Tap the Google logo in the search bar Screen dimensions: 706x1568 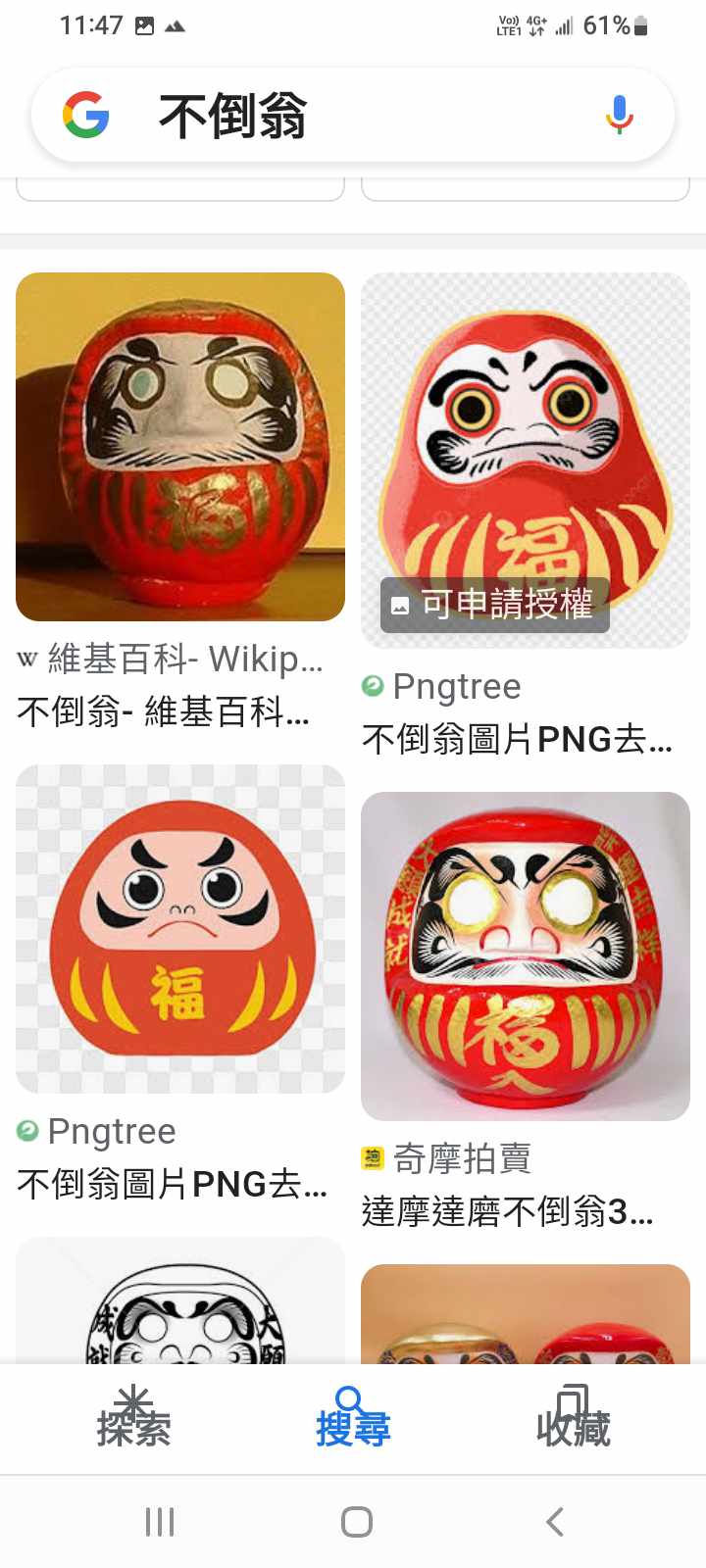click(x=86, y=115)
